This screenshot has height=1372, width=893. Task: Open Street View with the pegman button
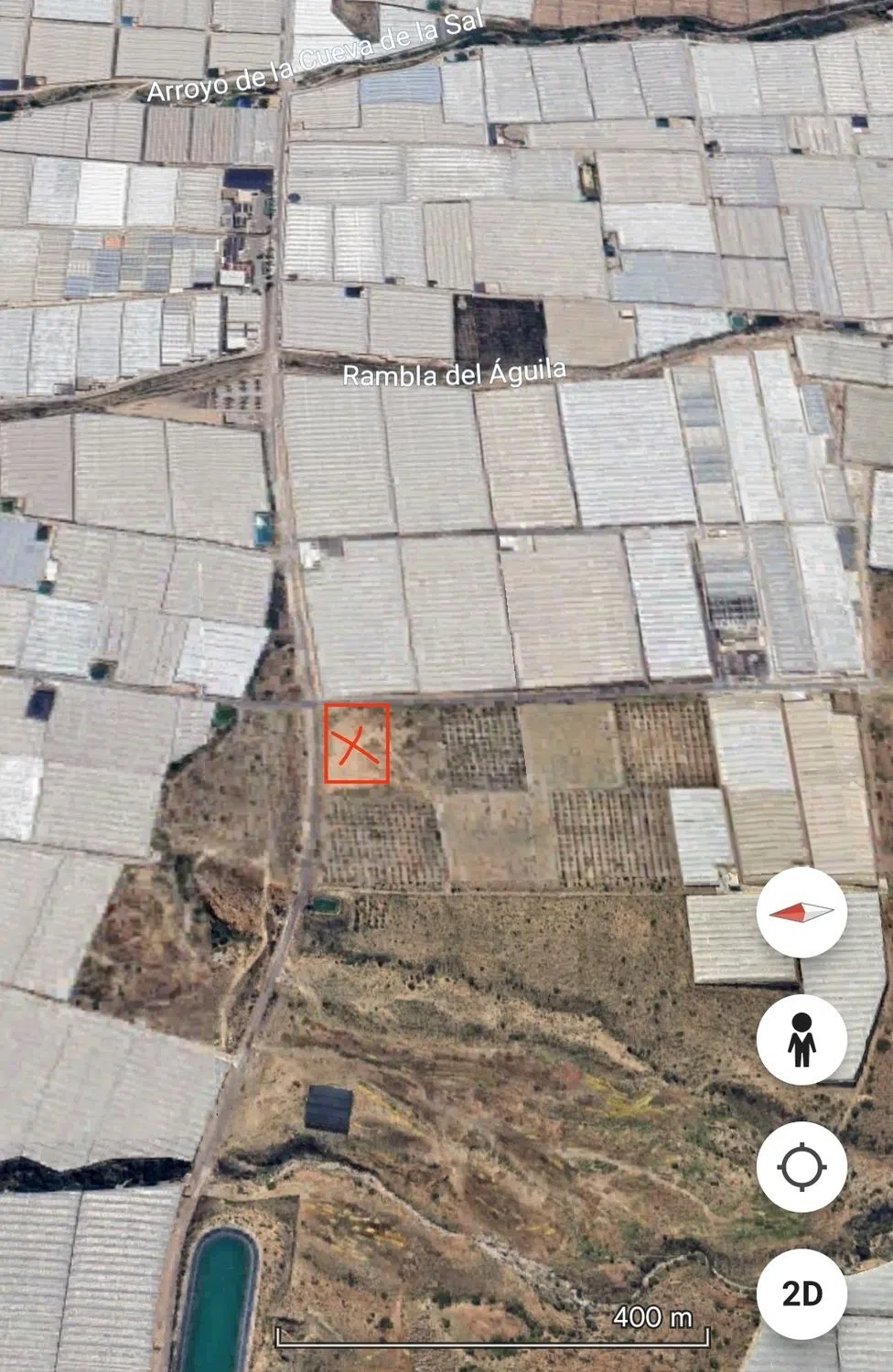[802, 1040]
